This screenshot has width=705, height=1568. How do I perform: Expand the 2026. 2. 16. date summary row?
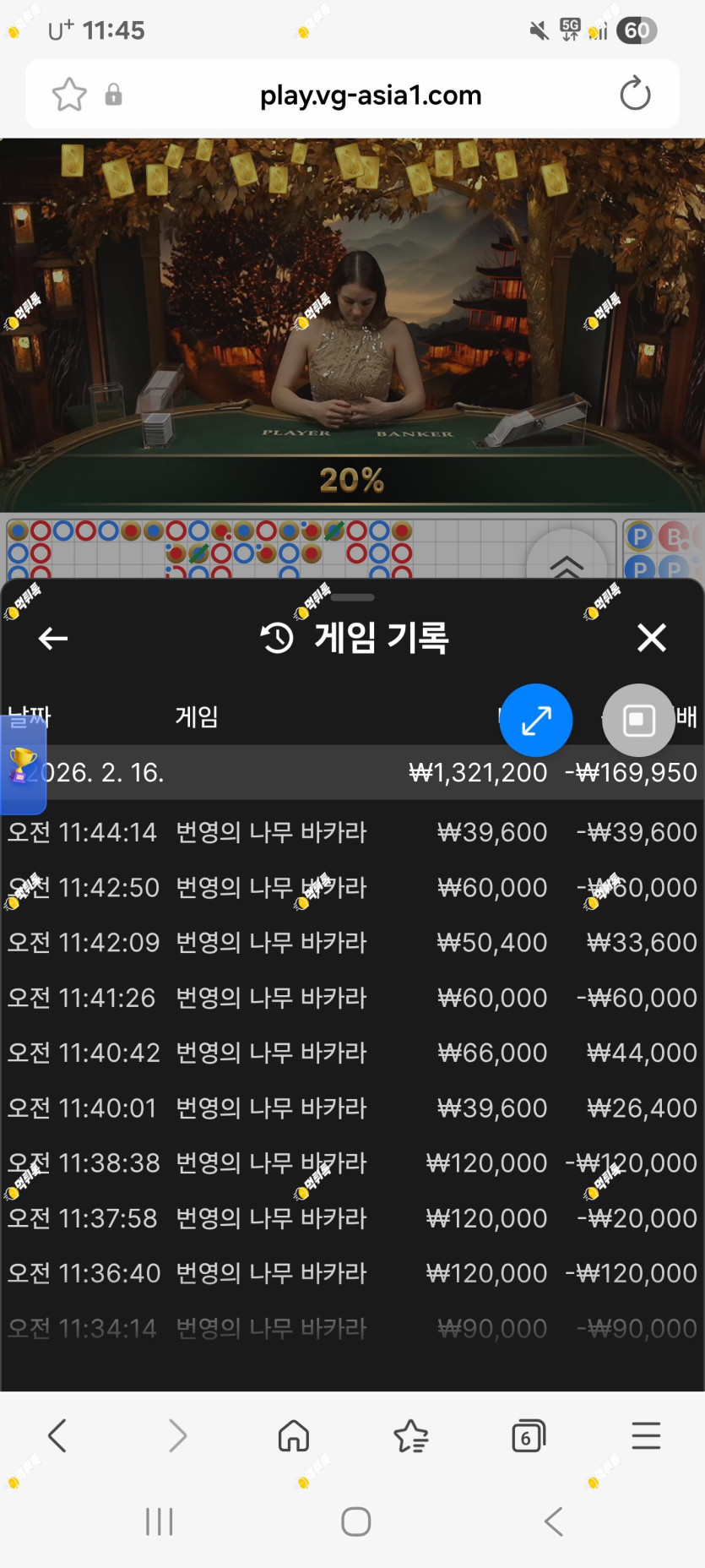[x=352, y=772]
